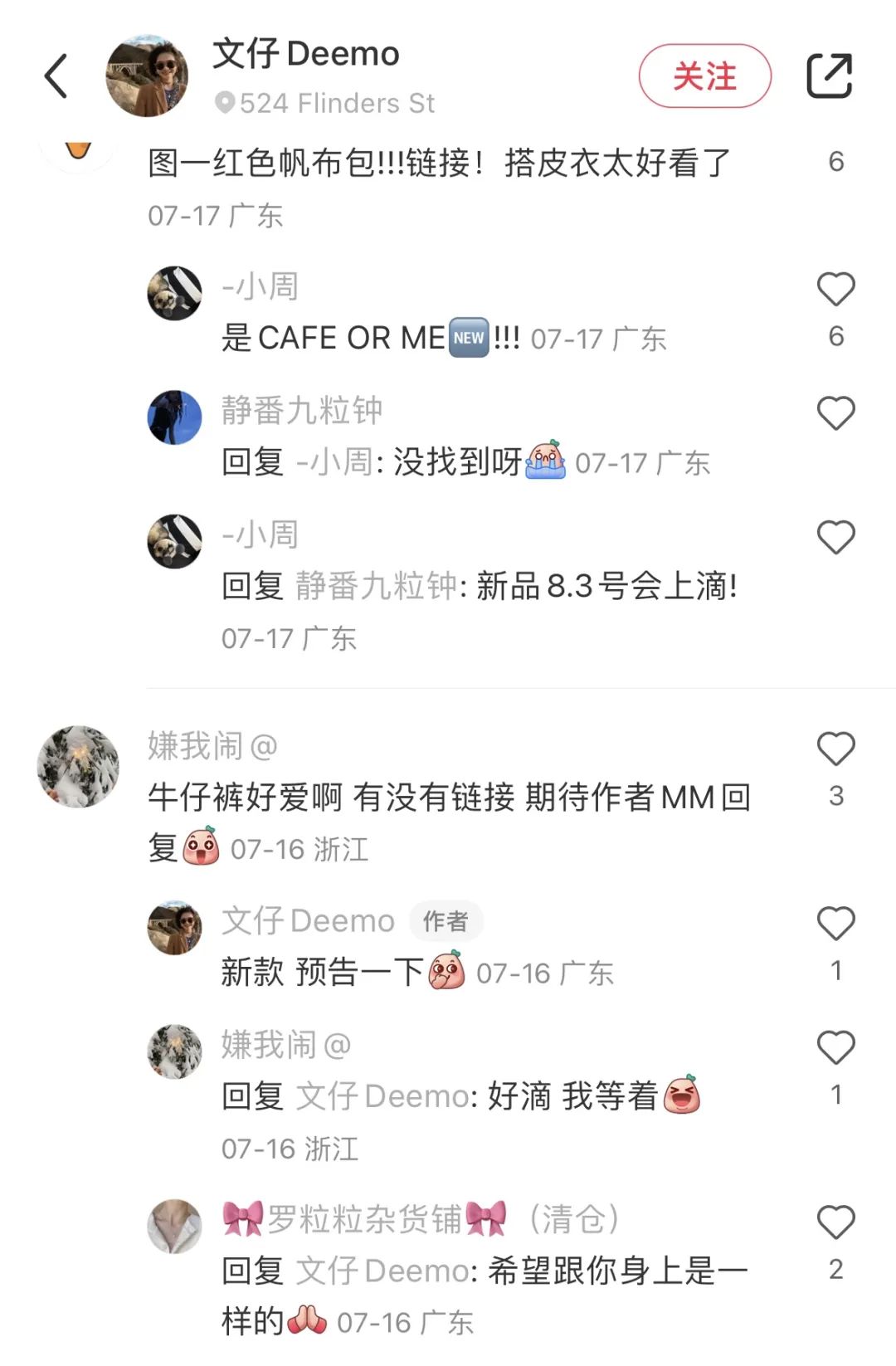Open 文仔Deemo's profile avatar in header
896x1366 pixels.
[x=147, y=76]
